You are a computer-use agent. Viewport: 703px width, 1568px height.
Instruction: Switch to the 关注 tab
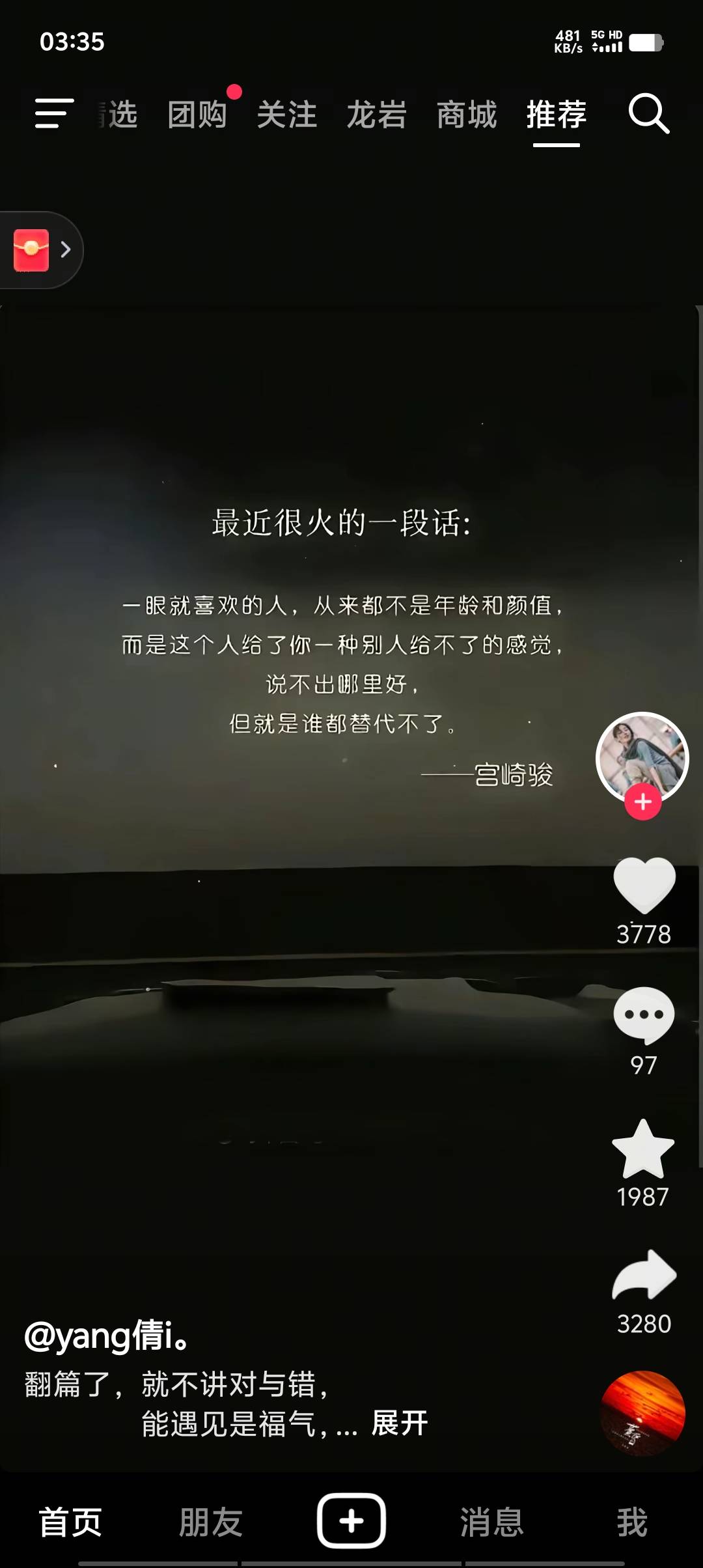point(286,115)
